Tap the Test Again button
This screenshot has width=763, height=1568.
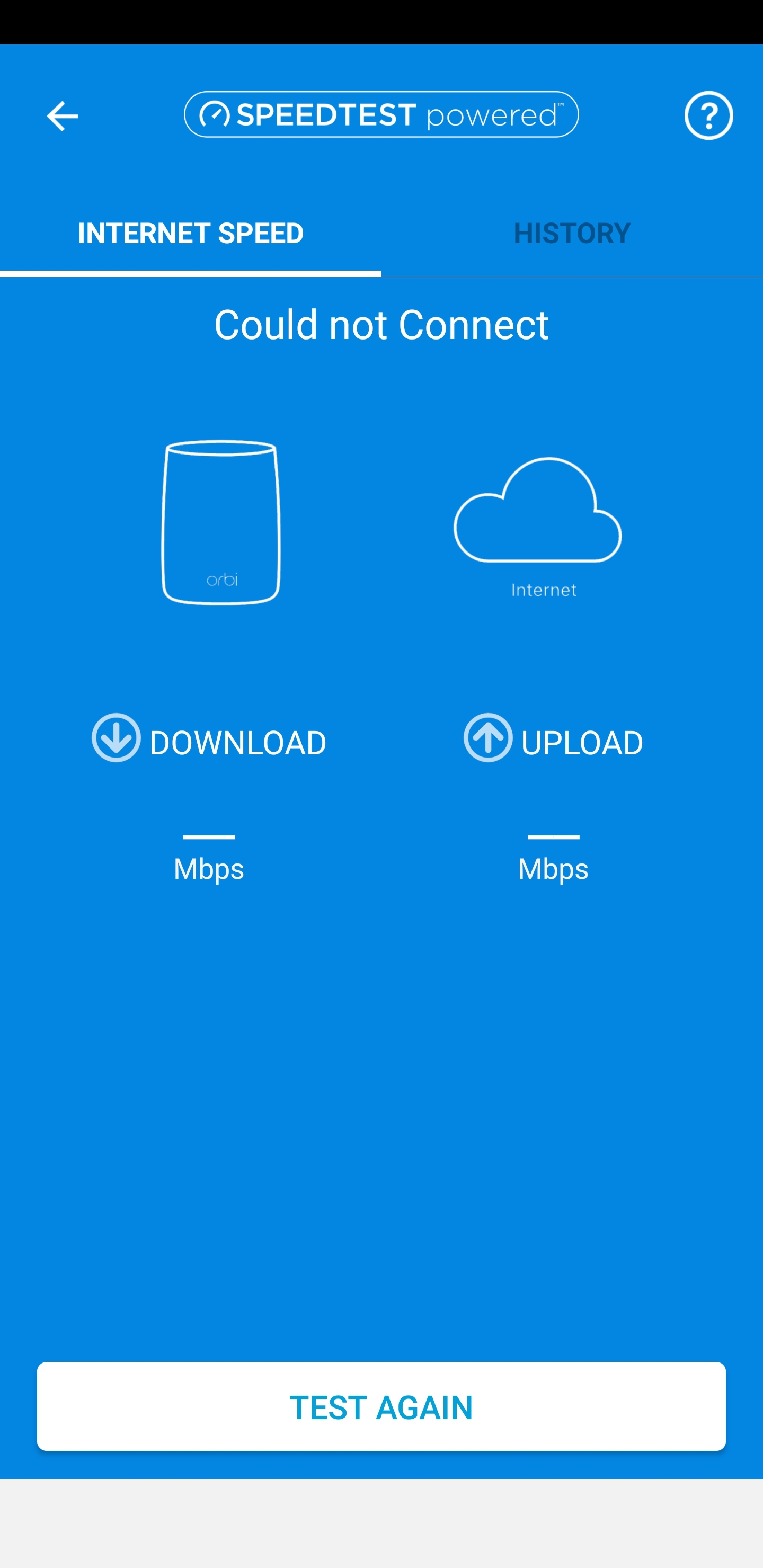point(381,1406)
